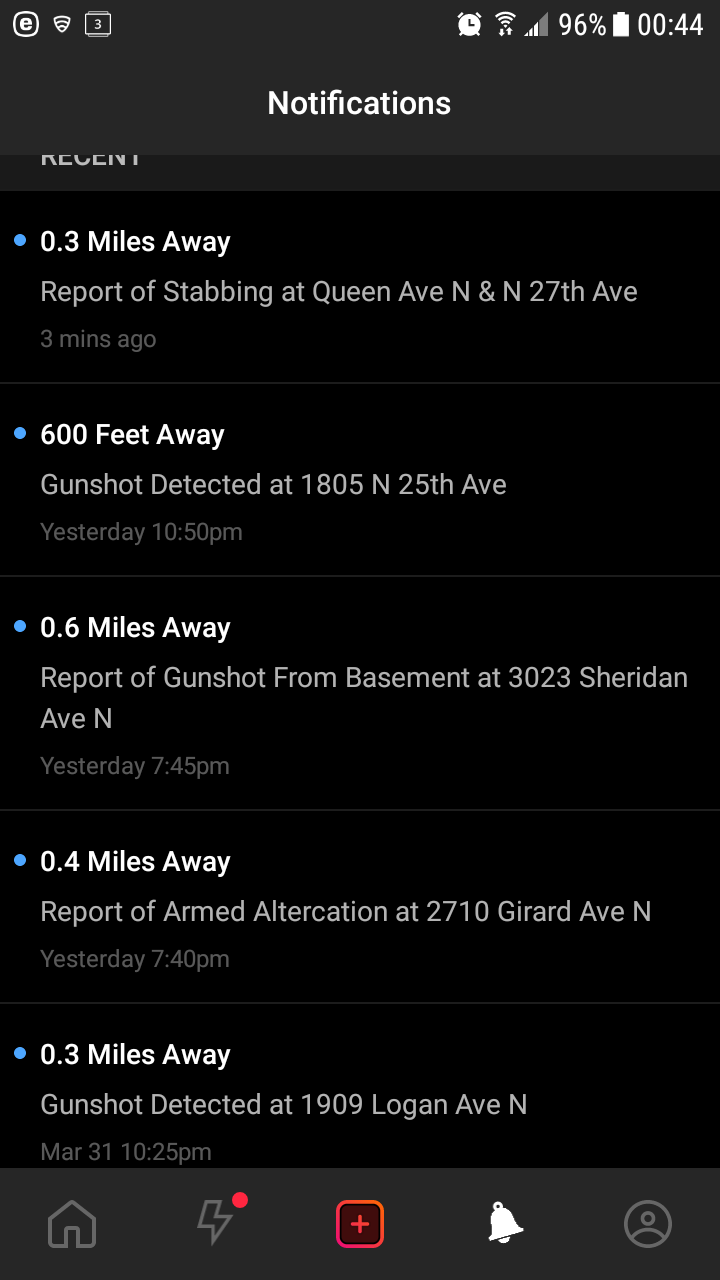Open gunshot alert at 1805 N 25th Ave
This screenshot has width=720, height=1280.
pyautogui.click(x=360, y=480)
